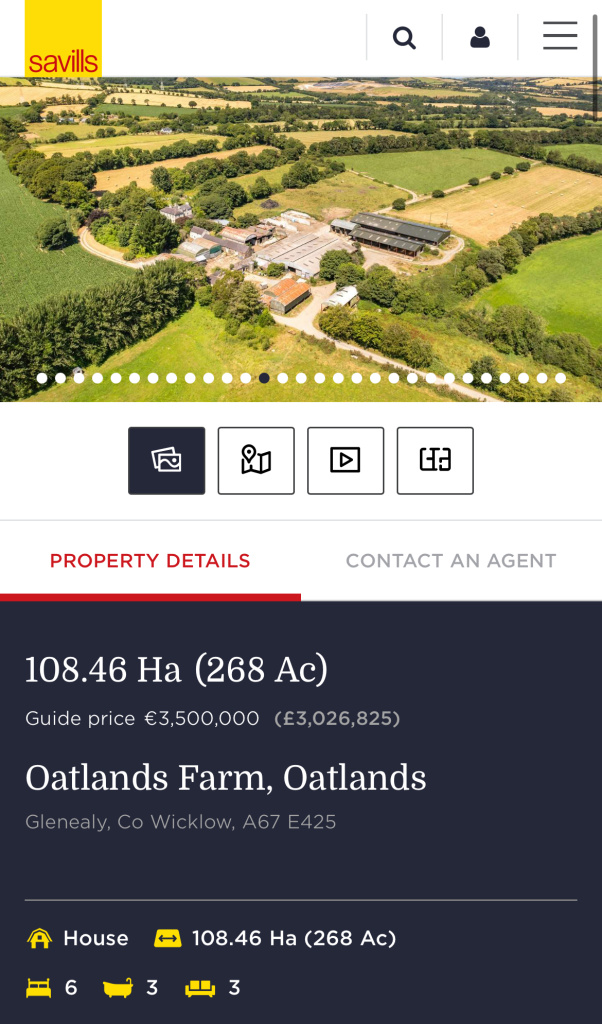Open the floorplan view
This screenshot has width=602, height=1024.
tap(435, 460)
